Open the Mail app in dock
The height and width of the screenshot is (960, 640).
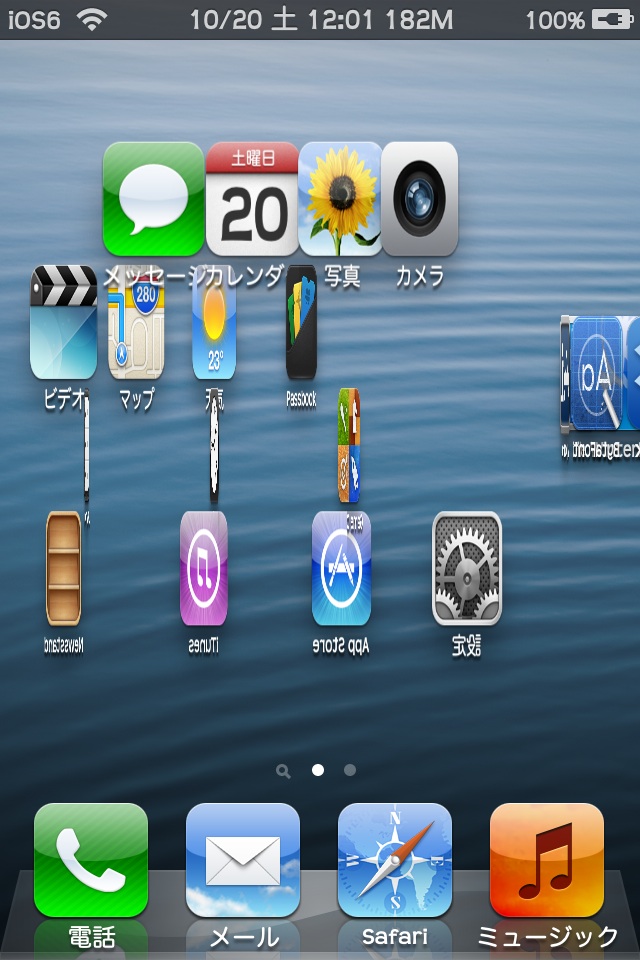pos(243,860)
